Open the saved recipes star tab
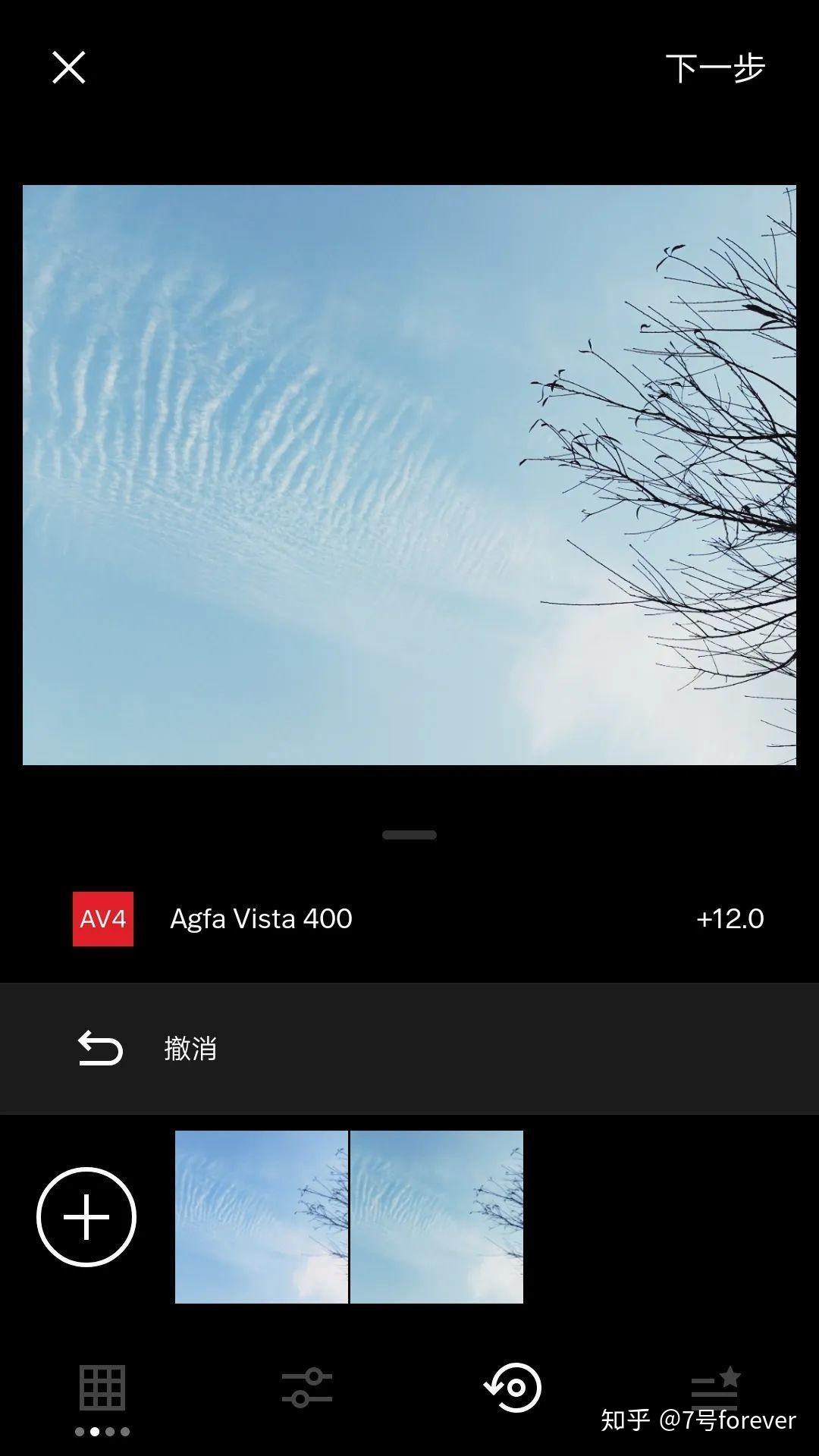The width and height of the screenshot is (819, 1456). pyautogui.click(x=715, y=1388)
